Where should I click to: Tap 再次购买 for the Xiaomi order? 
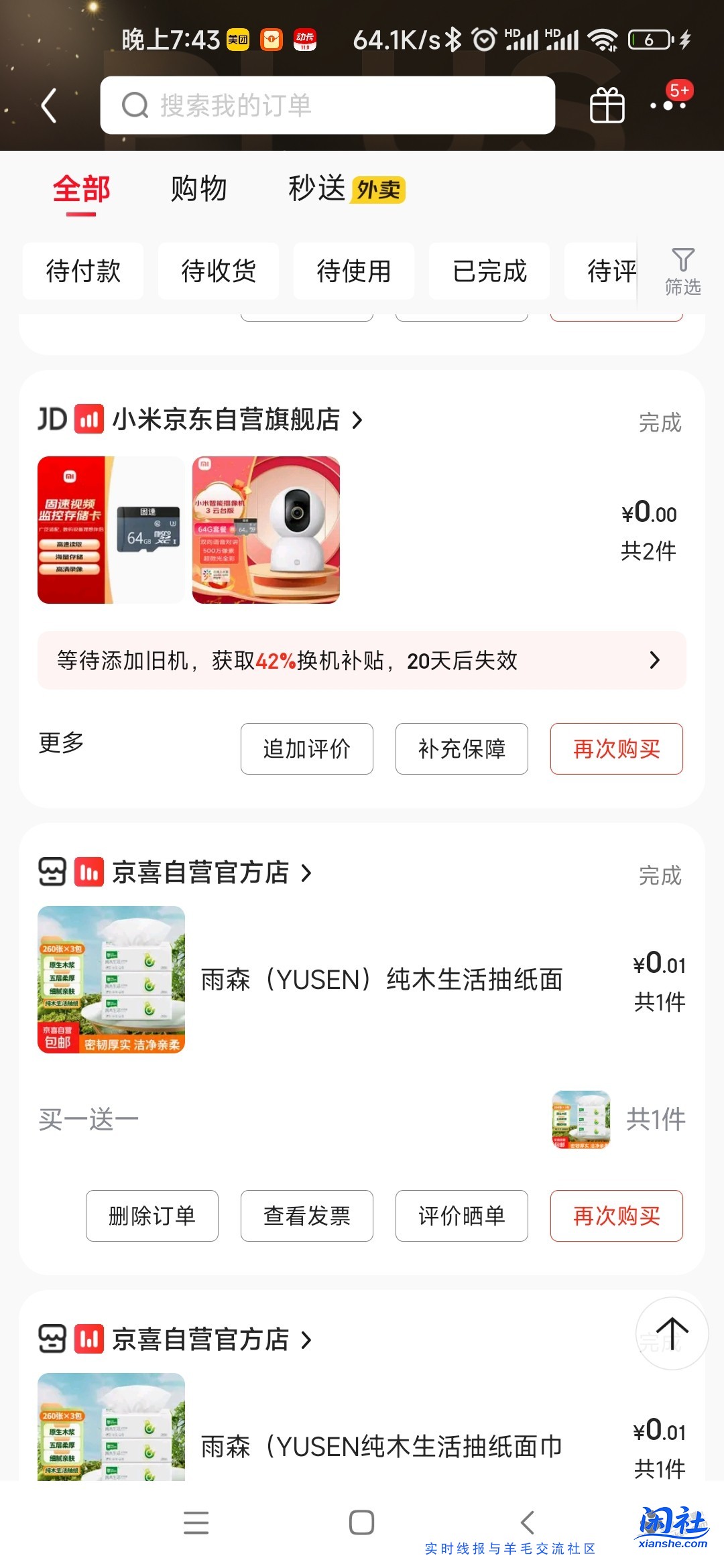click(617, 749)
